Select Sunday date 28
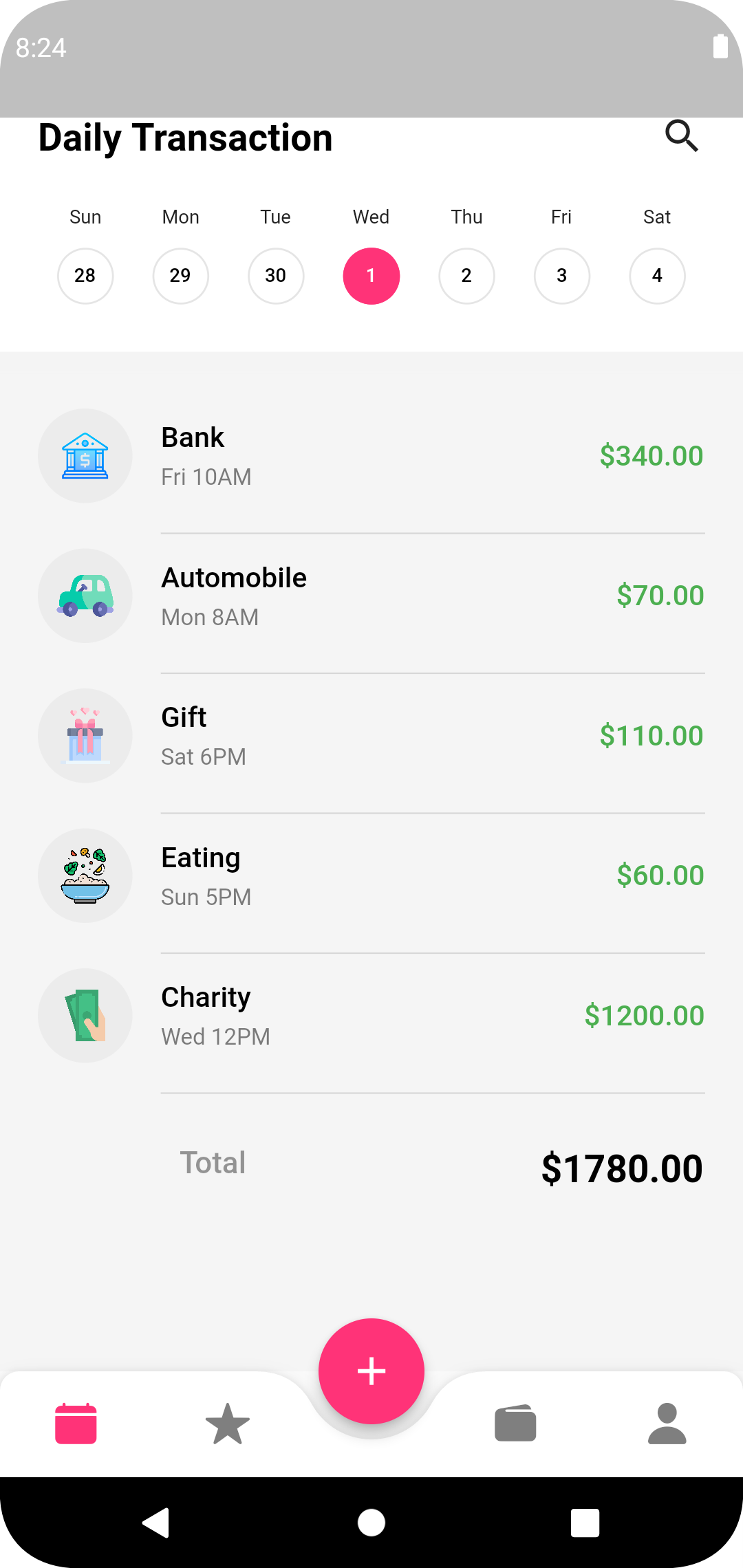 pyautogui.click(x=85, y=275)
